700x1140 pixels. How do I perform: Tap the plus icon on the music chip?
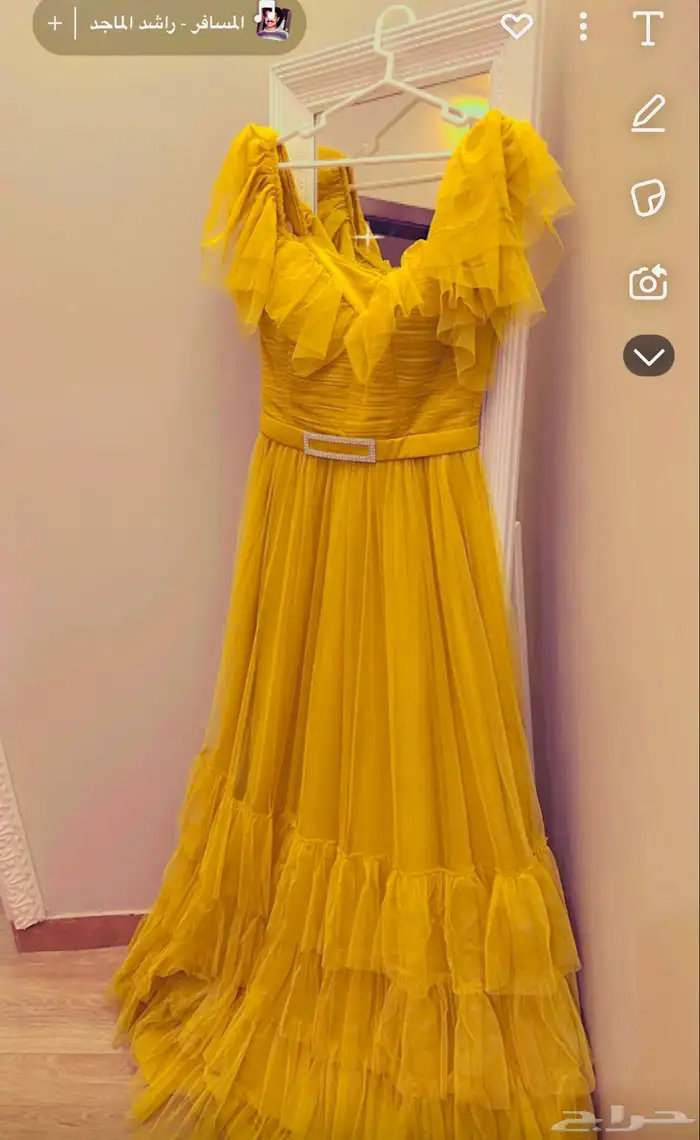55,23
